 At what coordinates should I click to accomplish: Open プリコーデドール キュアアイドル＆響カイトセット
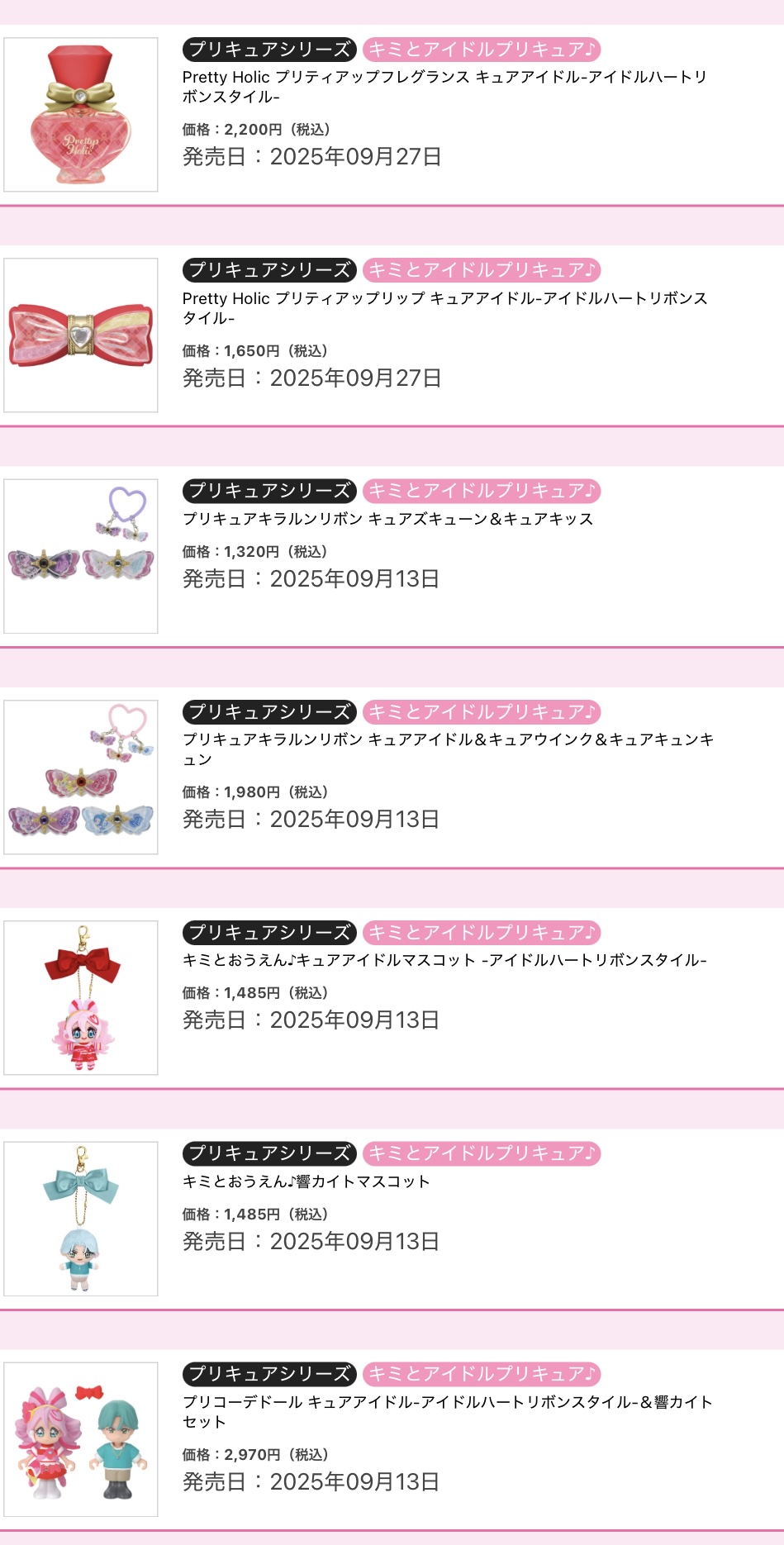pyautogui.click(x=447, y=1412)
